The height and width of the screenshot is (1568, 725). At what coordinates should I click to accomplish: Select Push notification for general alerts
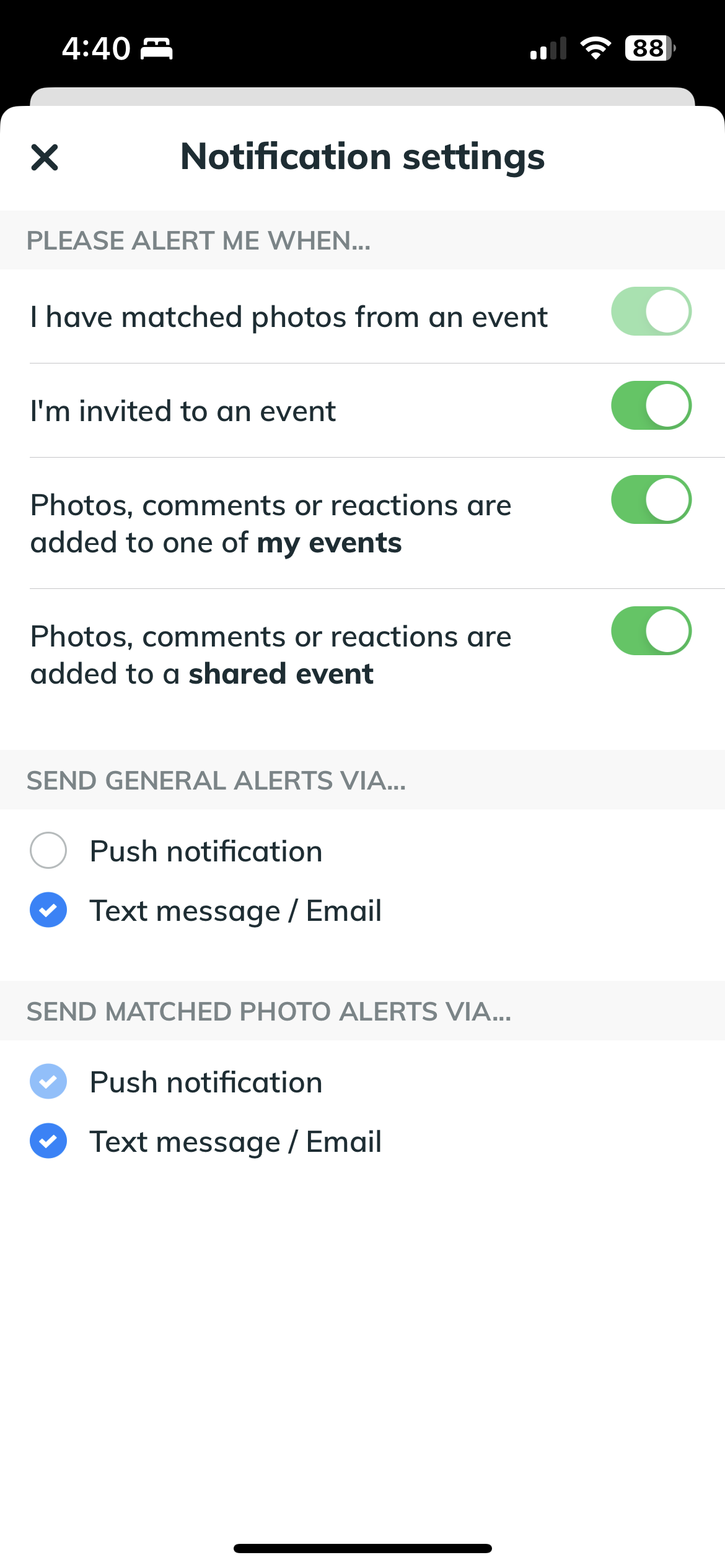click(x=48, y=850)
